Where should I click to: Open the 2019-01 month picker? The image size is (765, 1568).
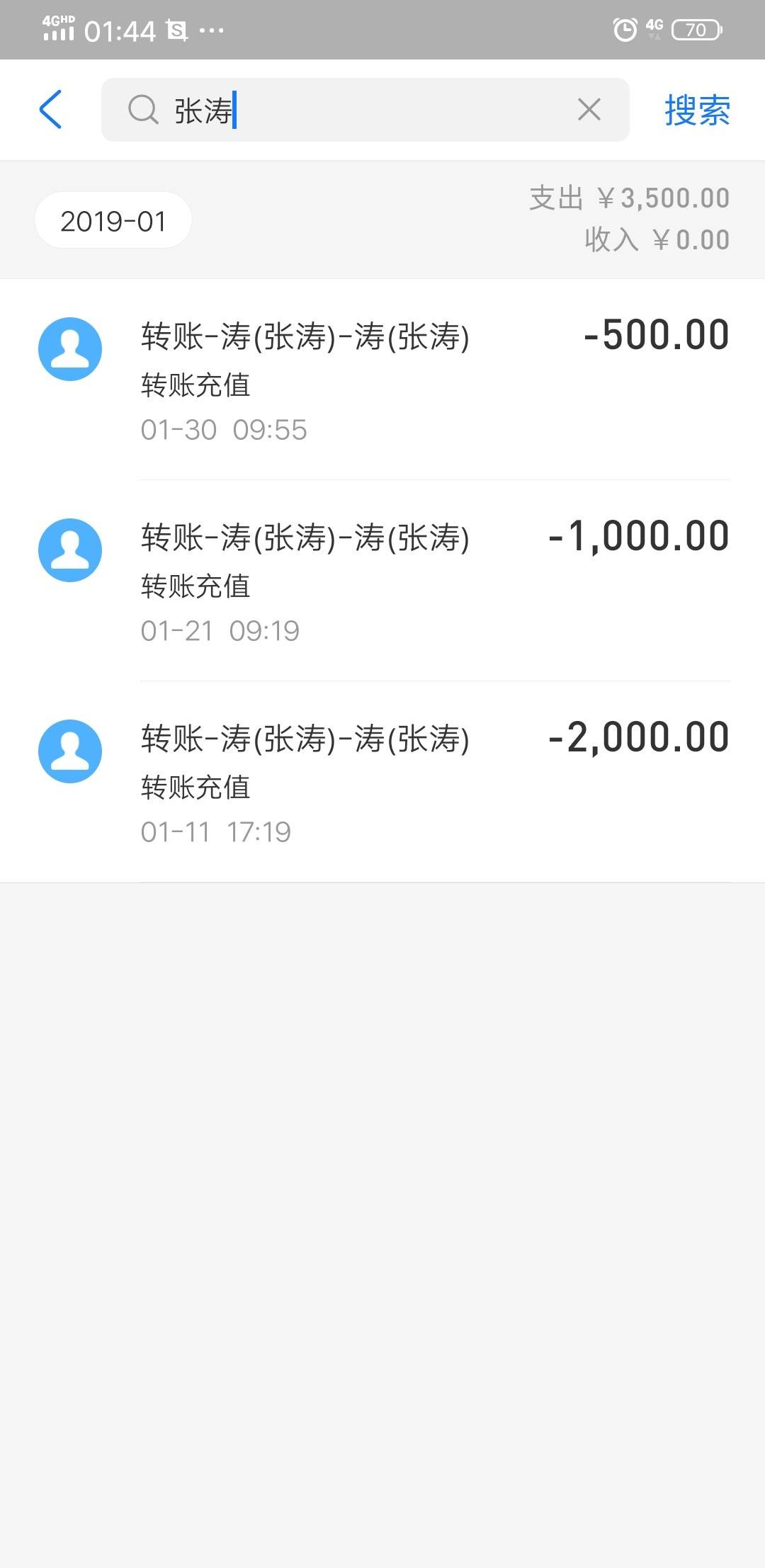pyautogui.click(x=113, y=220)
